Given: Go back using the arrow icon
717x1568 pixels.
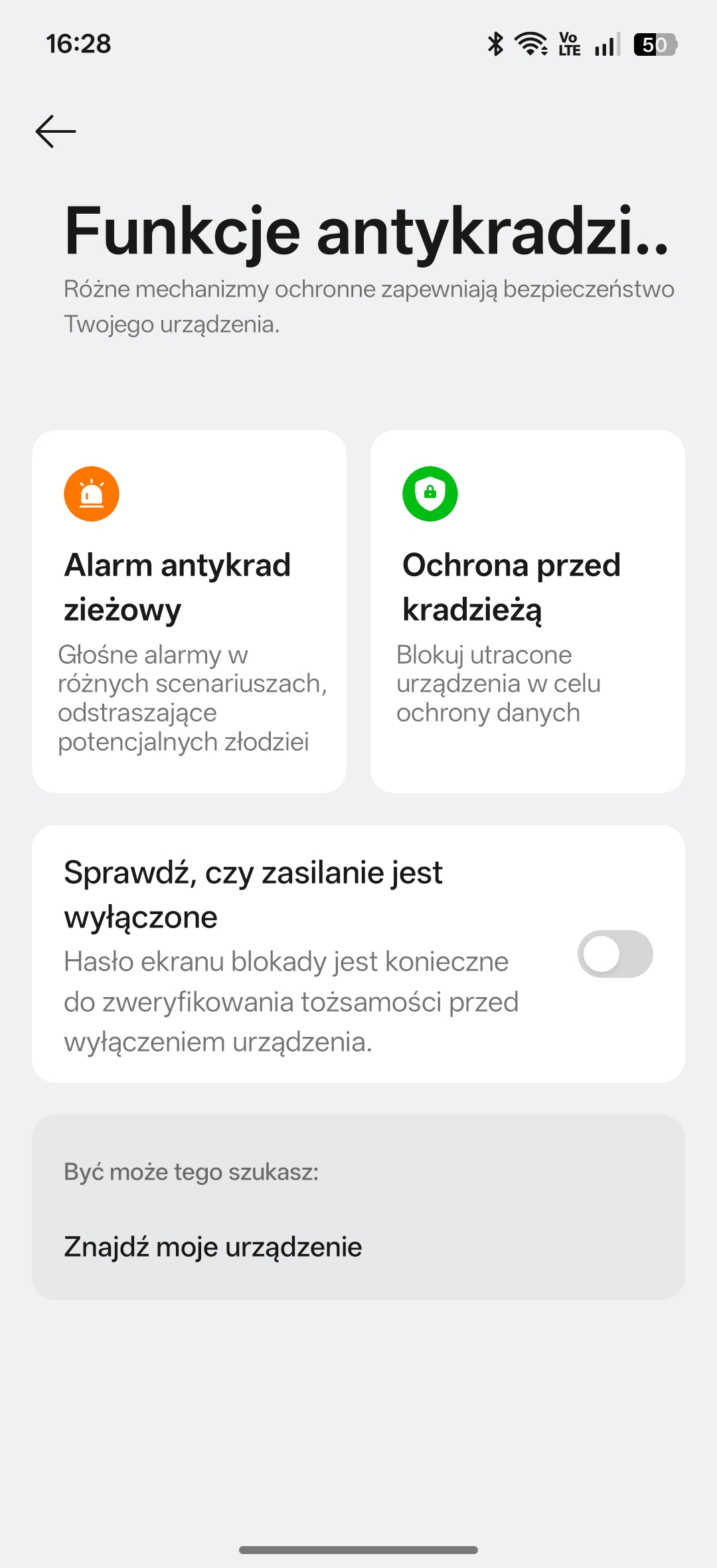Looking at the screenshot, I should 56,131.
